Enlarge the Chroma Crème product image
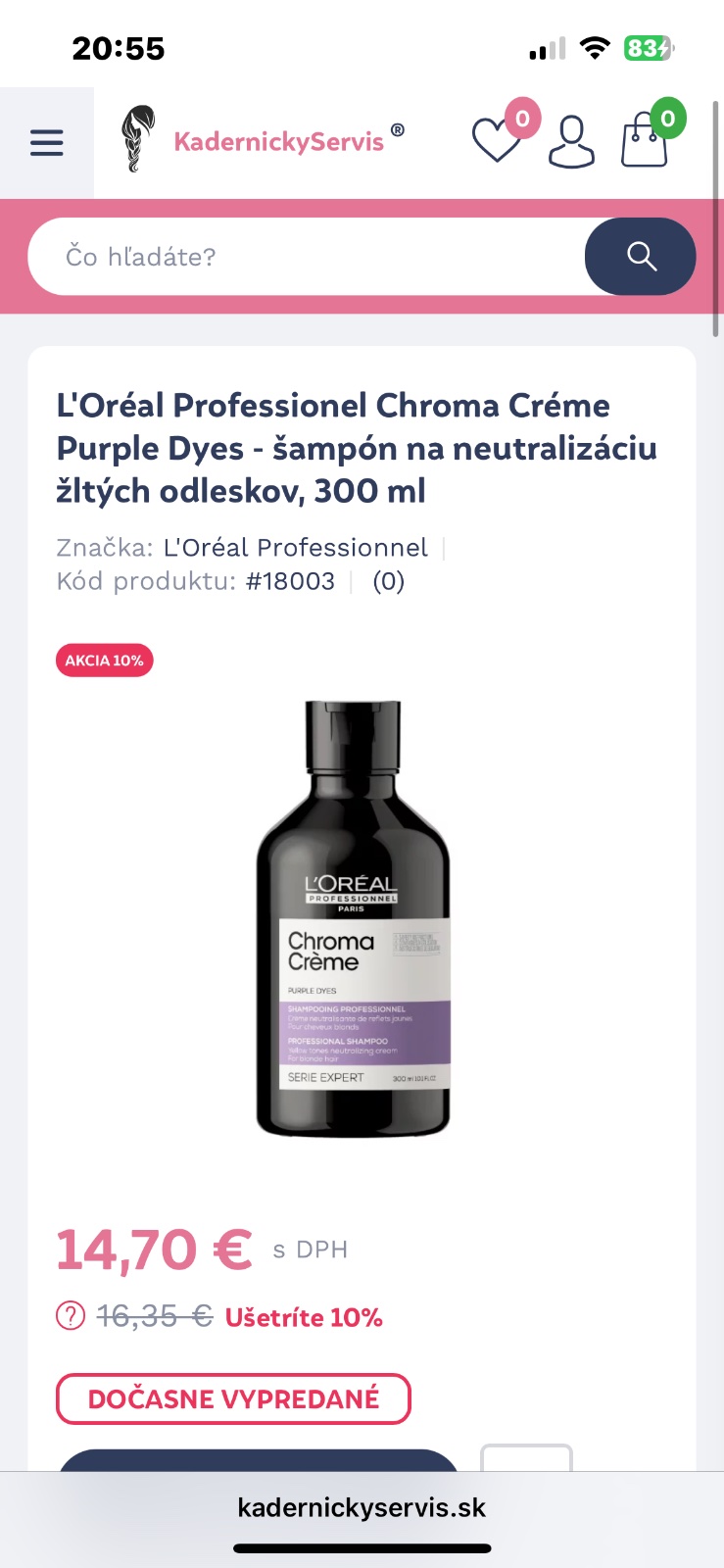Image resolution: width=724 pixels, height=1568 pixels. coord(354,919)
